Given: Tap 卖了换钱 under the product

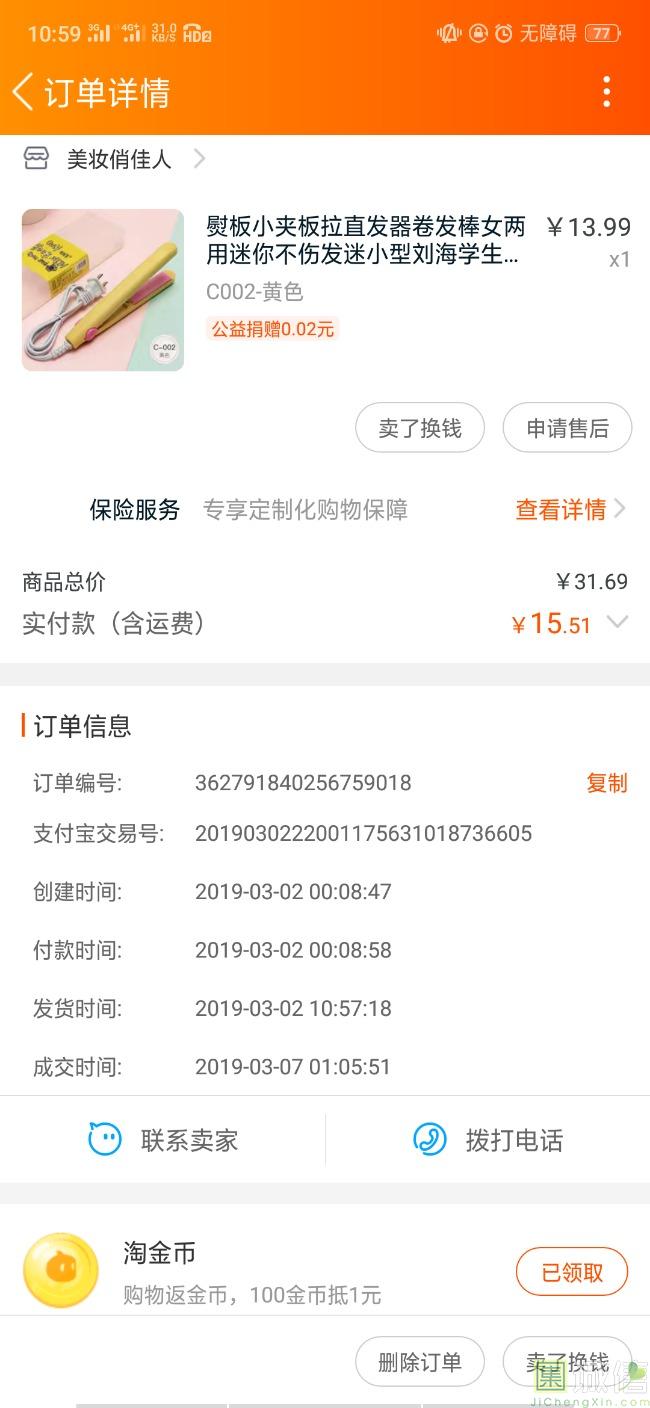Looking at the screenshot, I should point(420,429).
